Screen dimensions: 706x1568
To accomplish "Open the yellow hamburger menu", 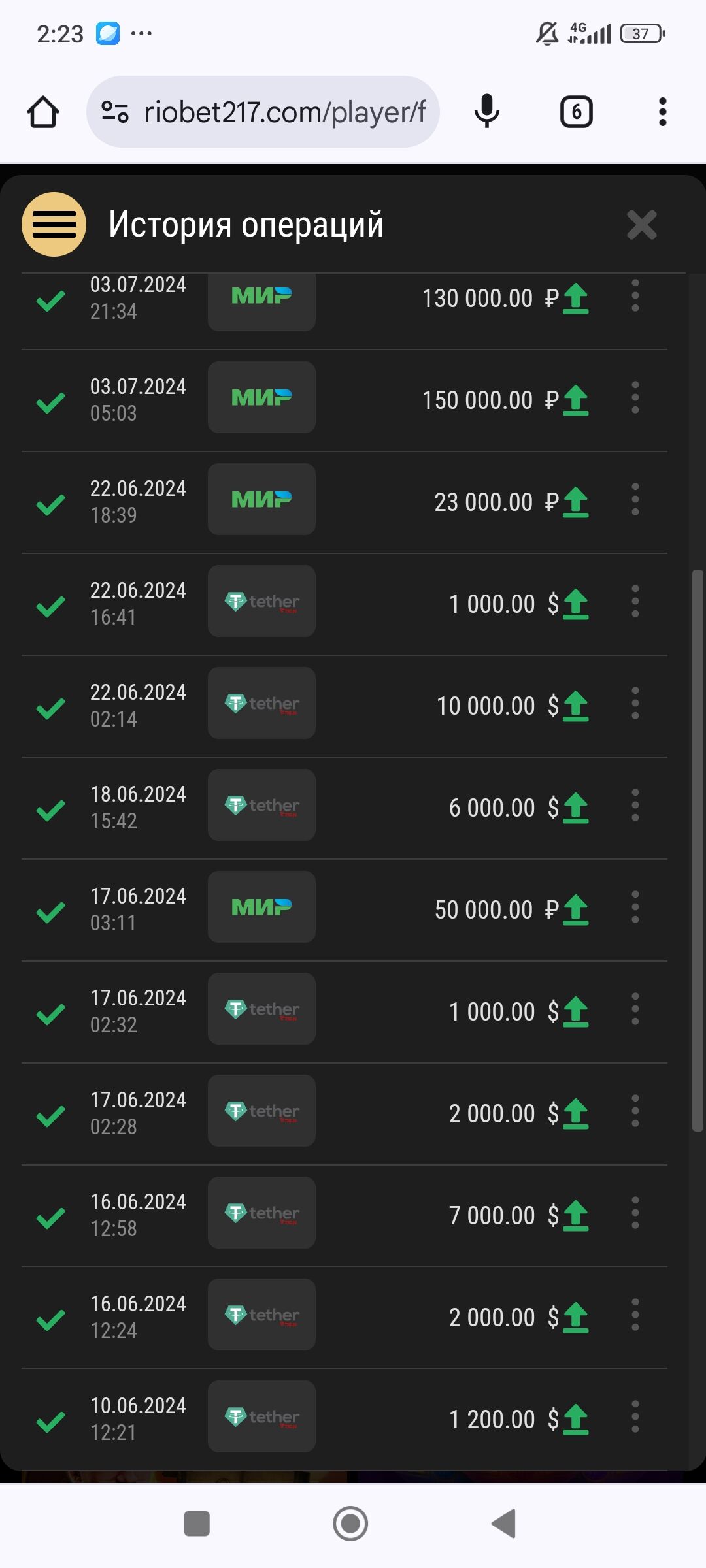I will point(54,225).
